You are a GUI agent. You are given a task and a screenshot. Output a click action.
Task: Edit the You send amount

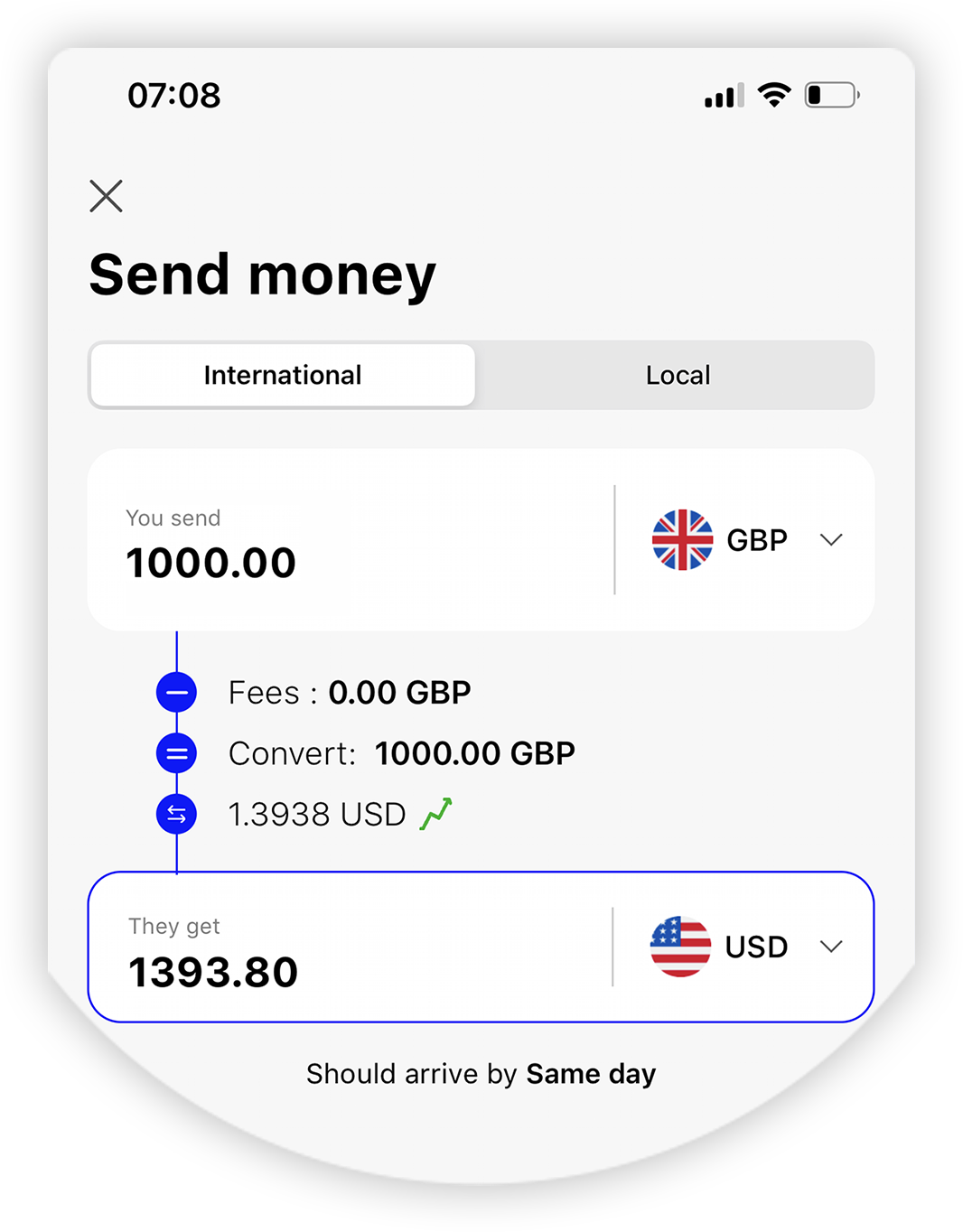point(211,562)
